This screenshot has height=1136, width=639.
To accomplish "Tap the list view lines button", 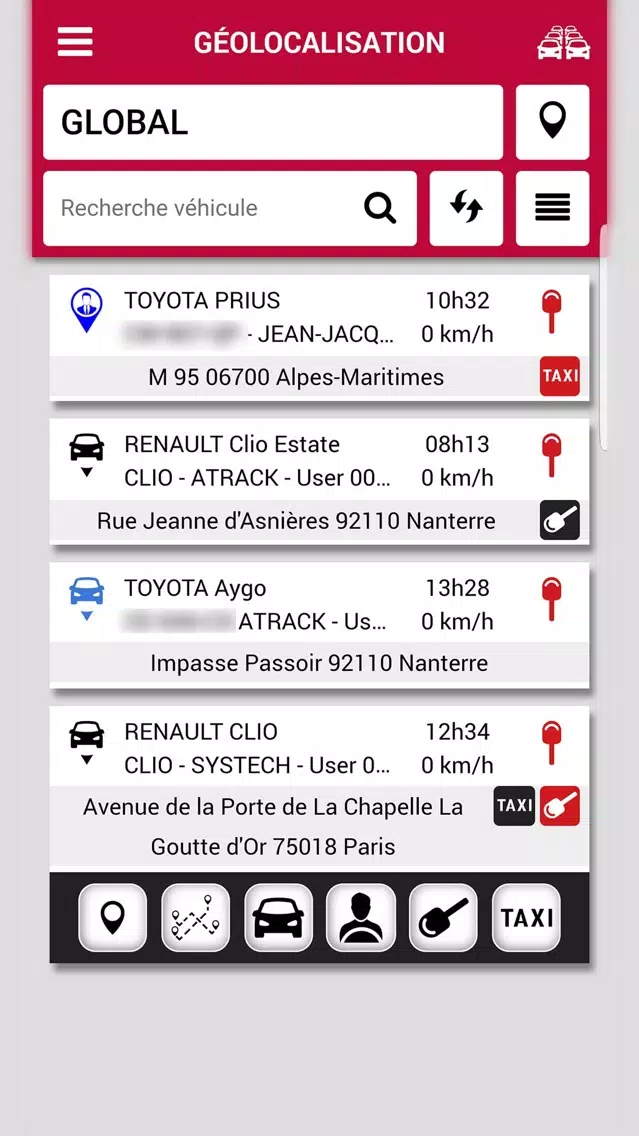I will [552, 209].
